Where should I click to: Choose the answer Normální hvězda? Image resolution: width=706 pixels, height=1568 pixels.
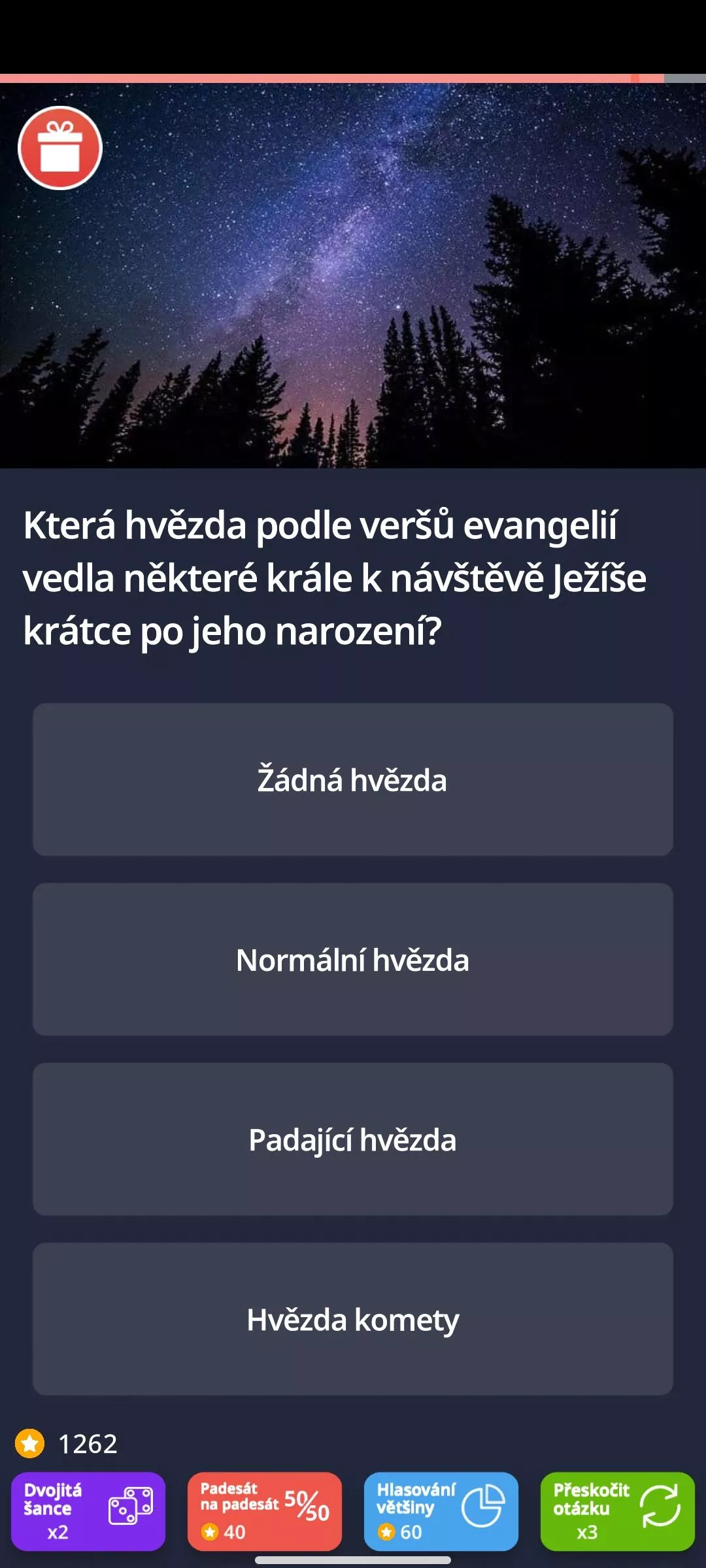pos(353,959)
